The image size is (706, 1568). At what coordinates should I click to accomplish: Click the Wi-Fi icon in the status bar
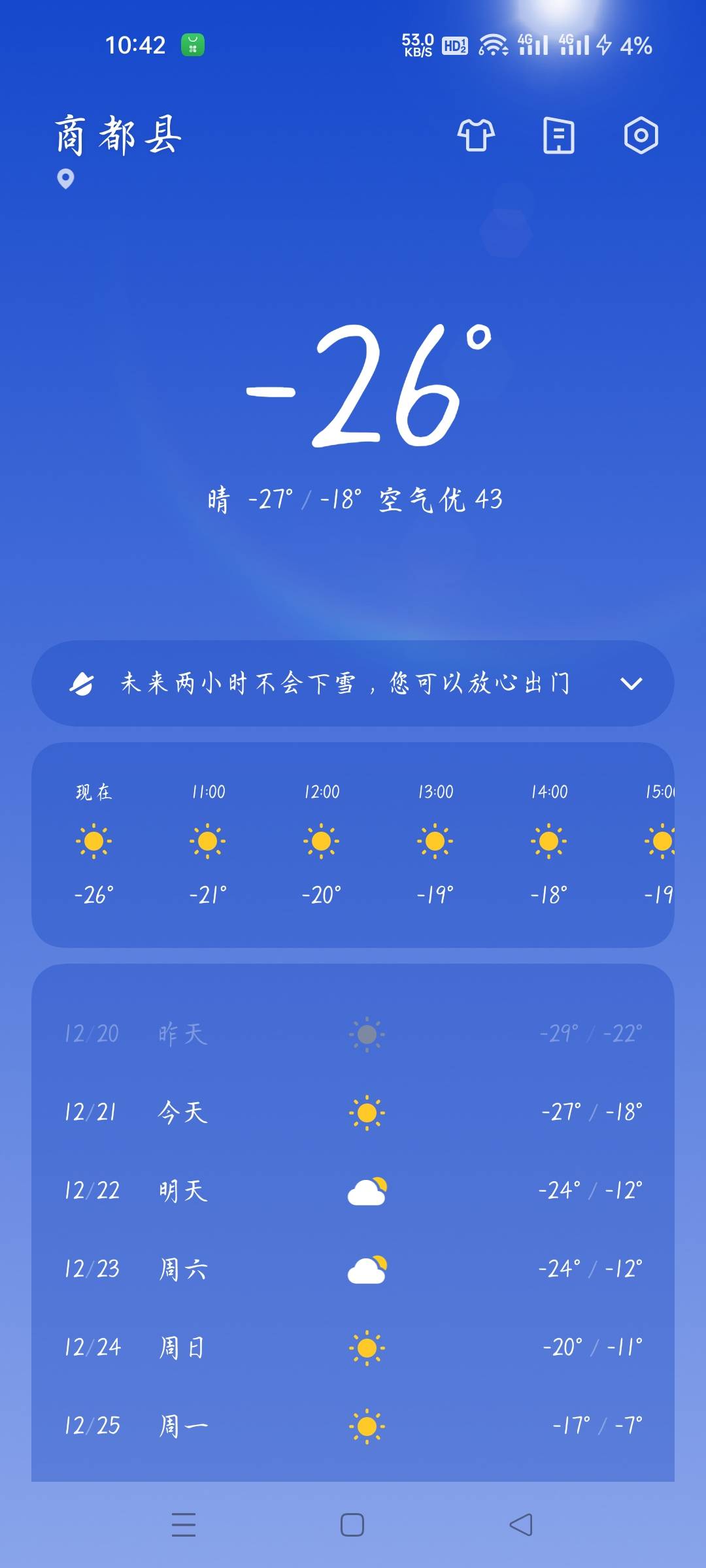pyautogui.click(x=492, y=44)
